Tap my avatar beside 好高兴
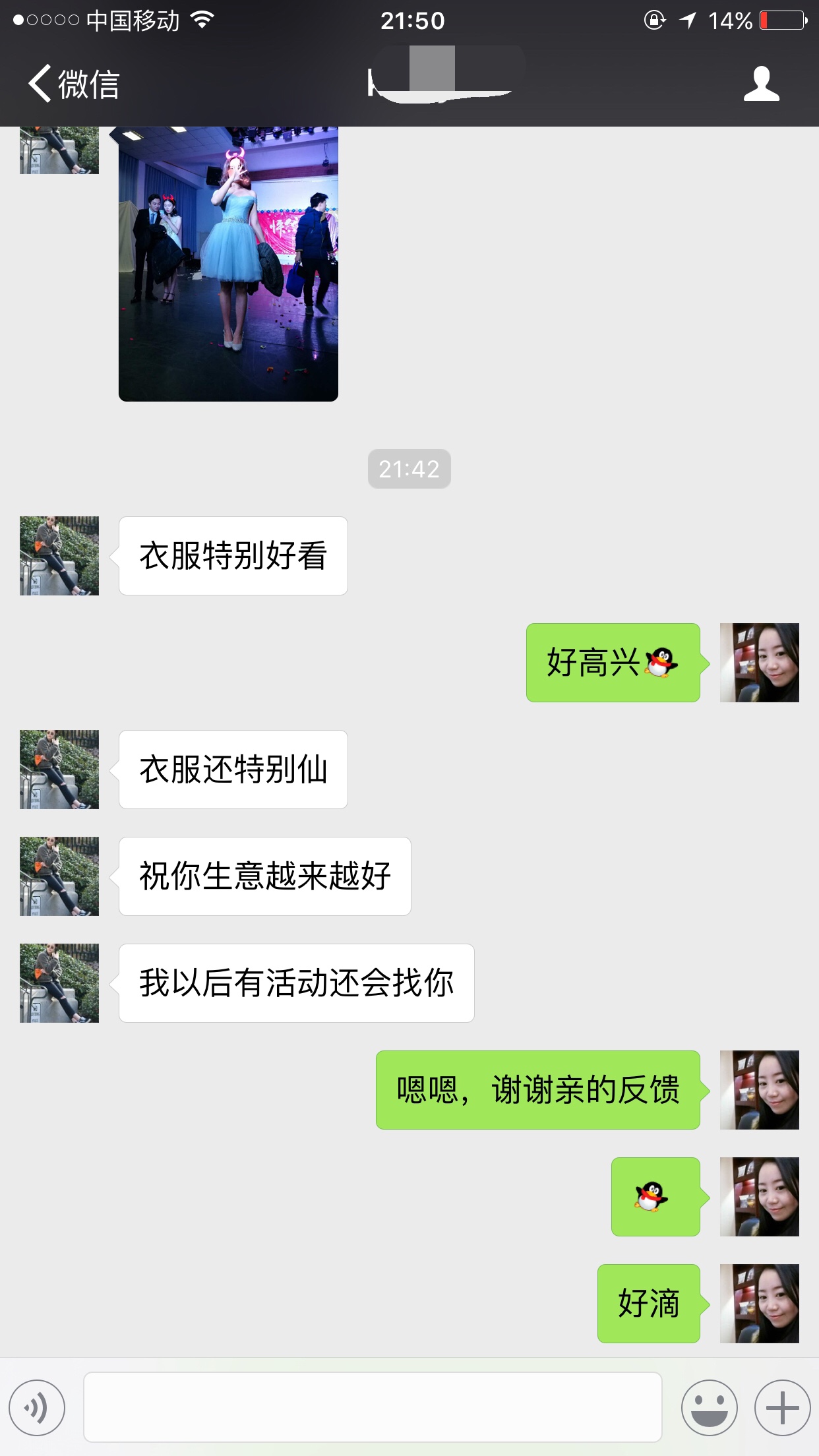The height and width of the screenshot is (1456, 819). (760, 663)
